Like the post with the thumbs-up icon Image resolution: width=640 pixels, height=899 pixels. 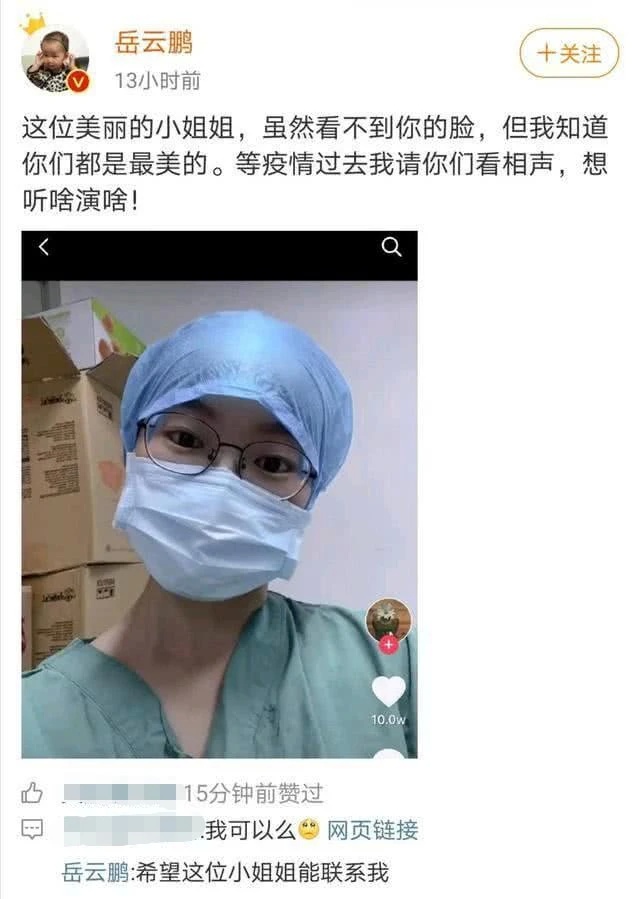[x=33, y=794]
